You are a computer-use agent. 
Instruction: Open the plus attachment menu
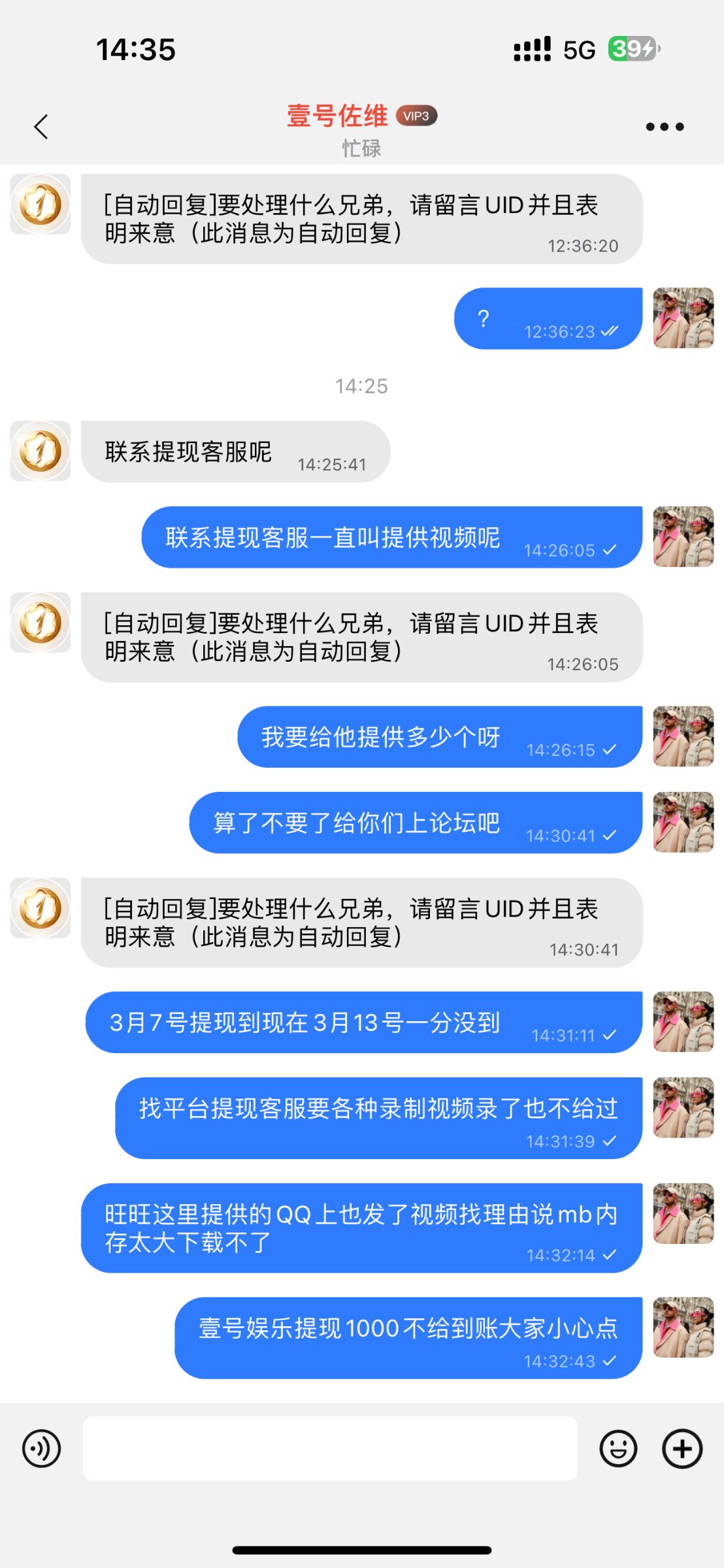click(682, 1448)
